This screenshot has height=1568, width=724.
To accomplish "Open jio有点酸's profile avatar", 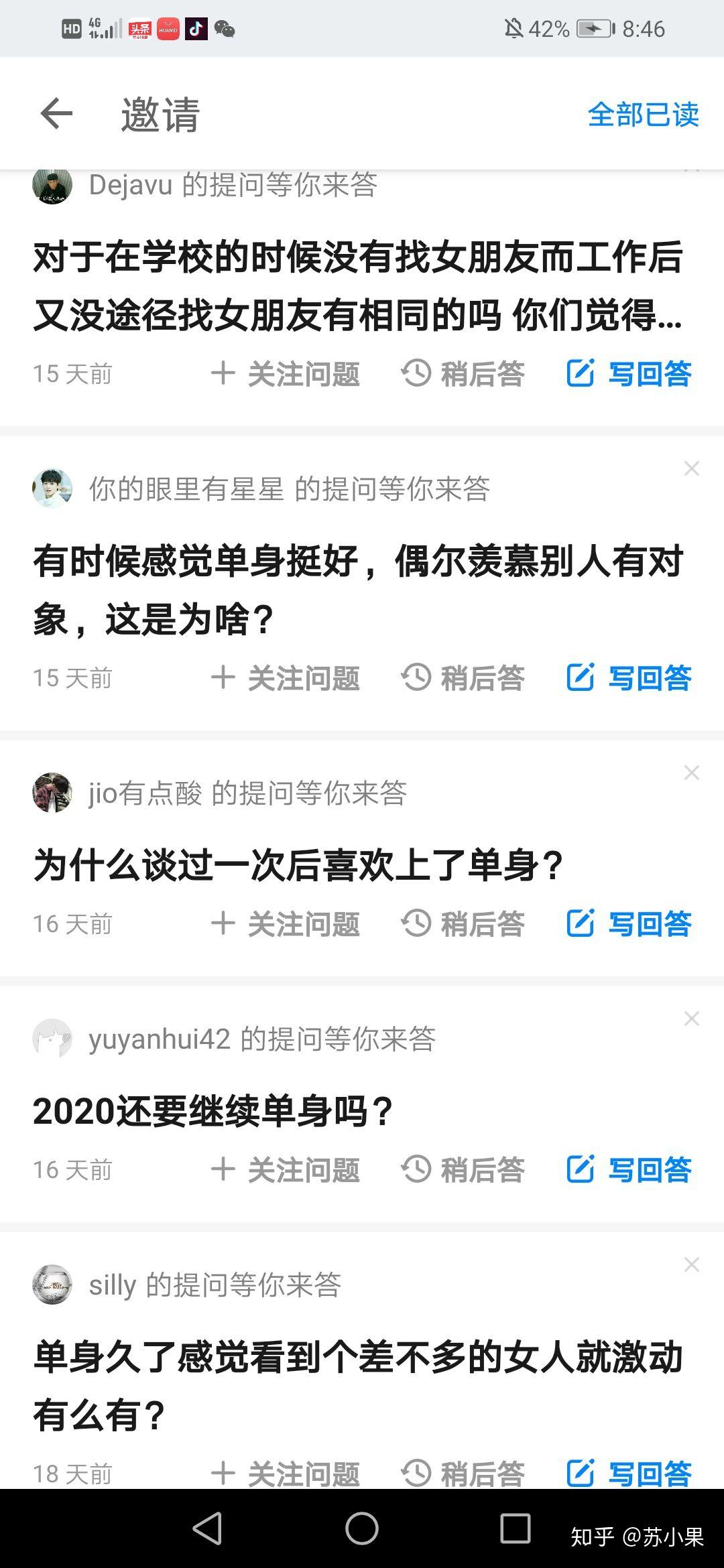I will [52, 793].
